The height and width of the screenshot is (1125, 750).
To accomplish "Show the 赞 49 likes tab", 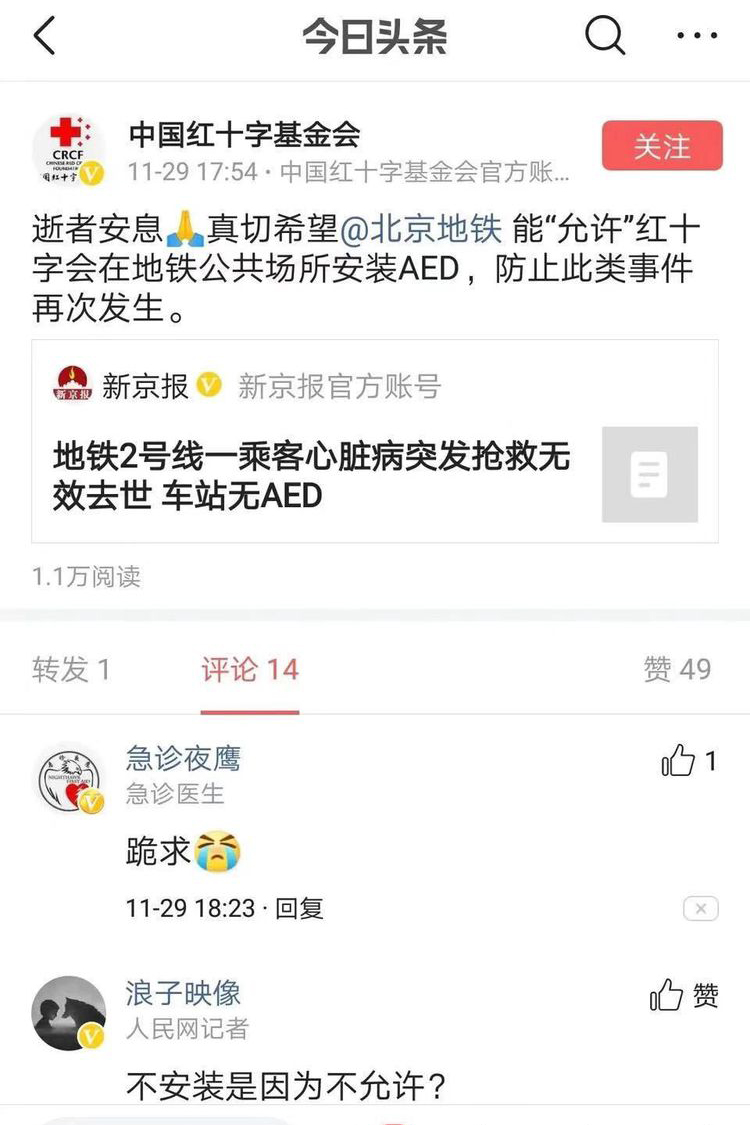I will click(677, 670).
